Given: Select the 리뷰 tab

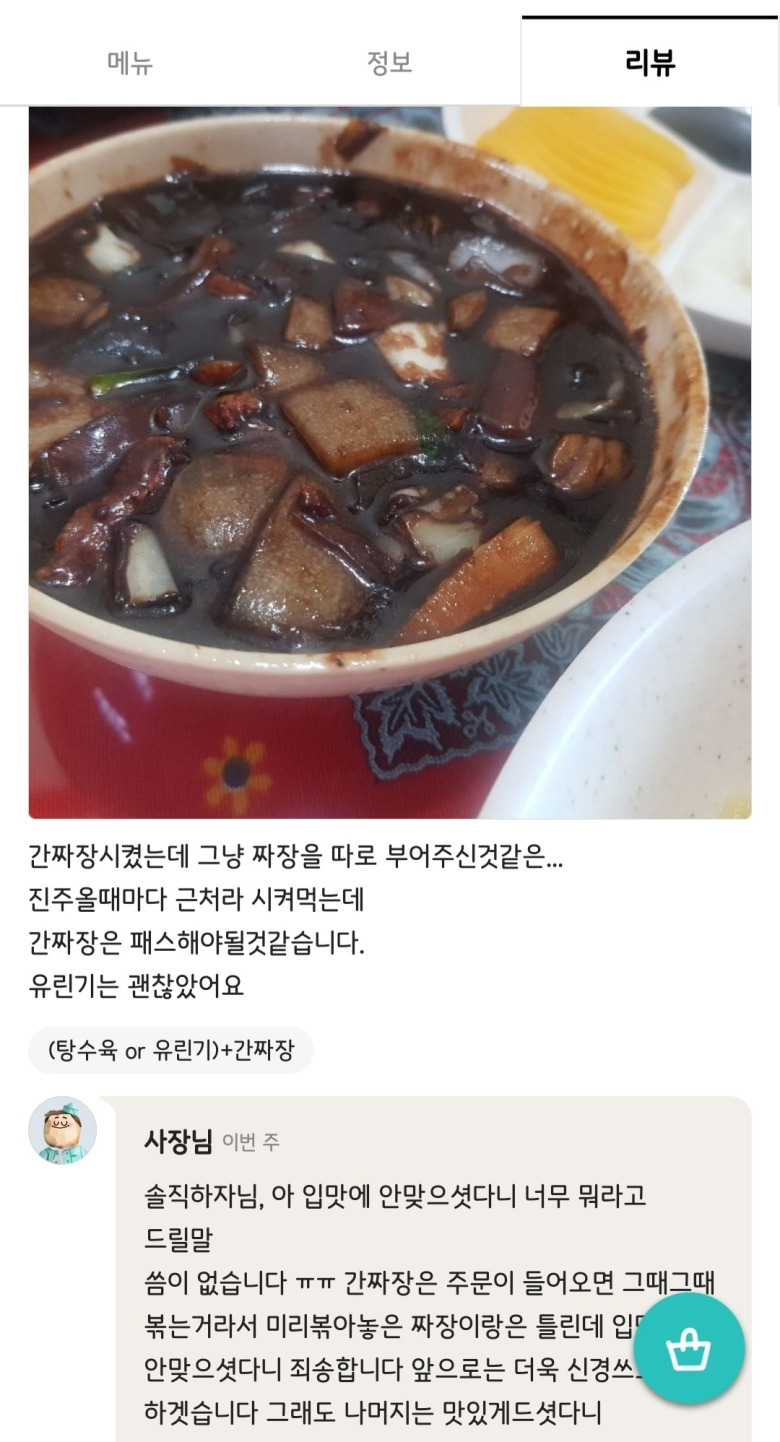Looking at the screenshot, I should point(650,63).
